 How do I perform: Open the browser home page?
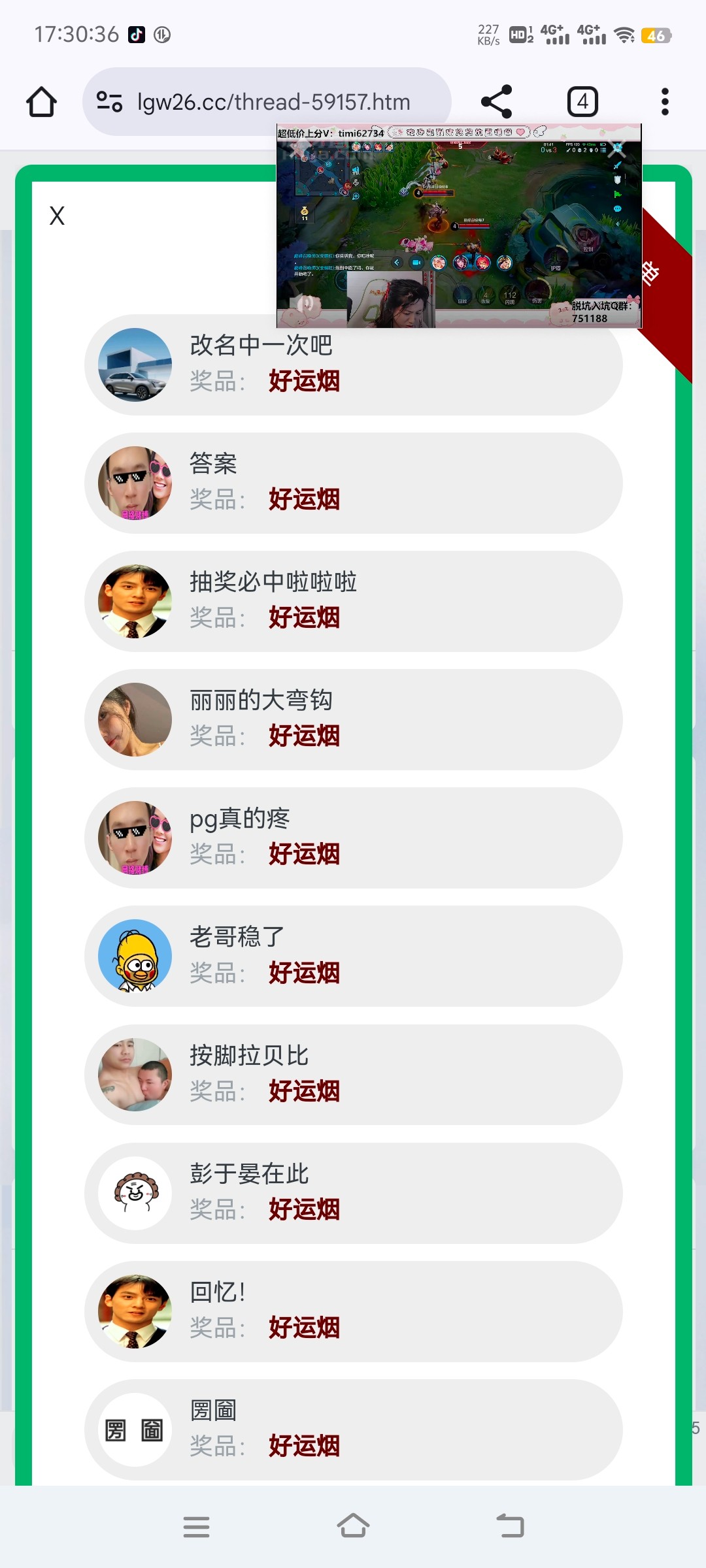(41, 102)
